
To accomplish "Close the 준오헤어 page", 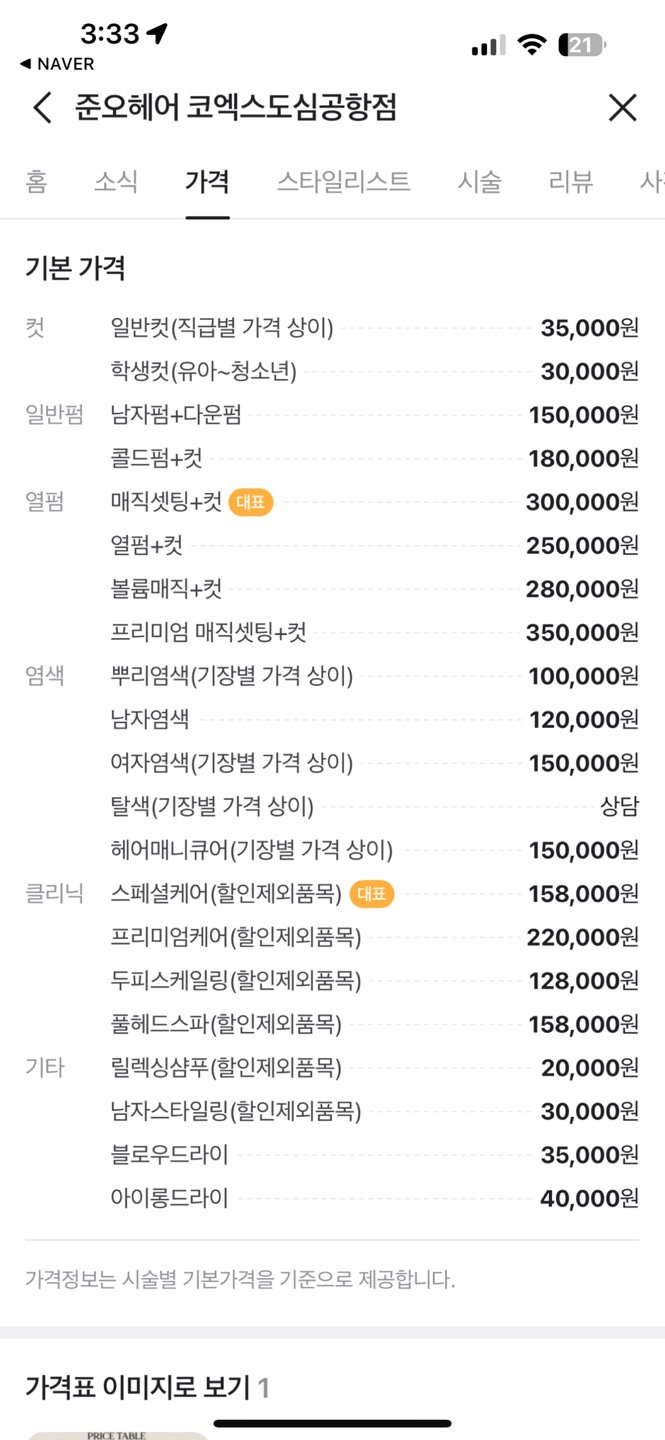I will [622, 108].
